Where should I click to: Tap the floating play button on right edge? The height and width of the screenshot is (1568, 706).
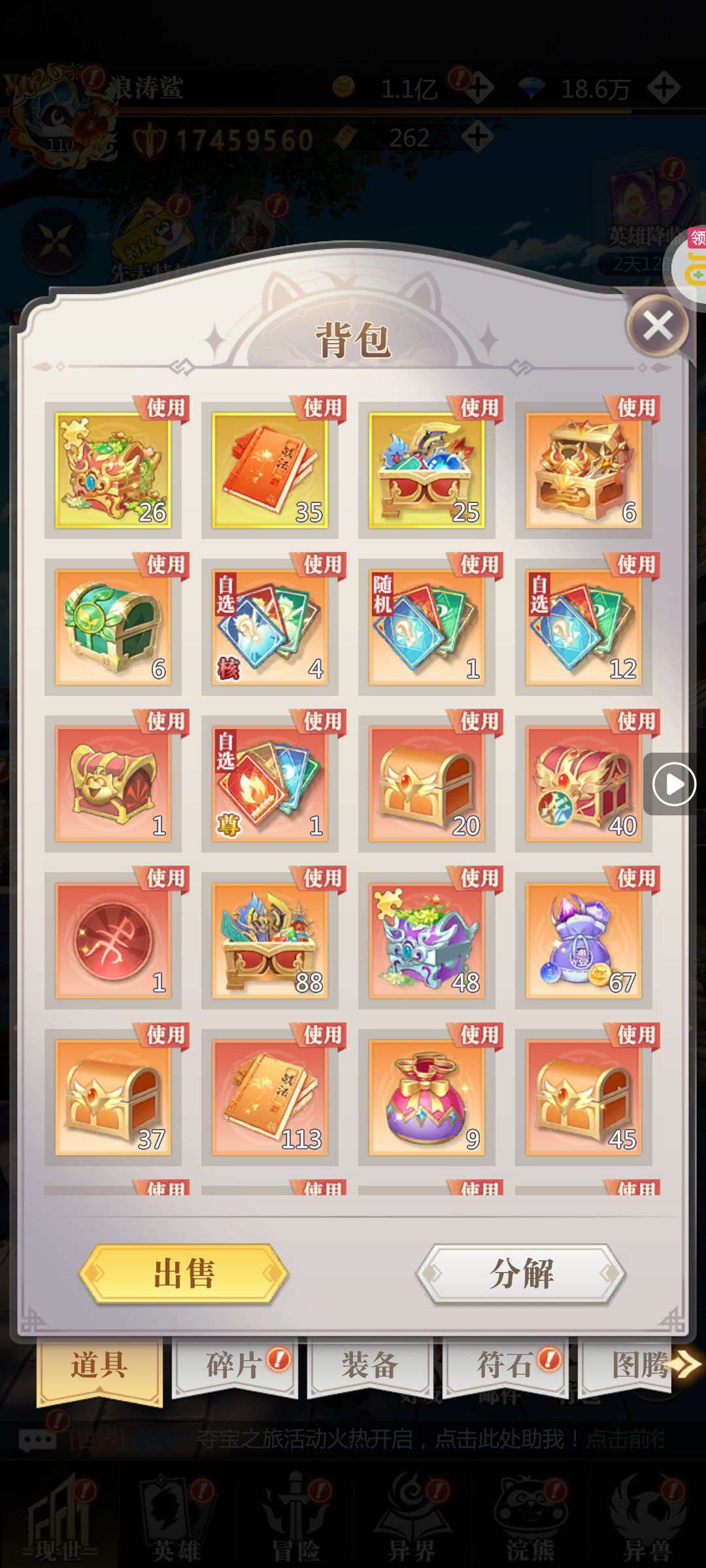673,783
